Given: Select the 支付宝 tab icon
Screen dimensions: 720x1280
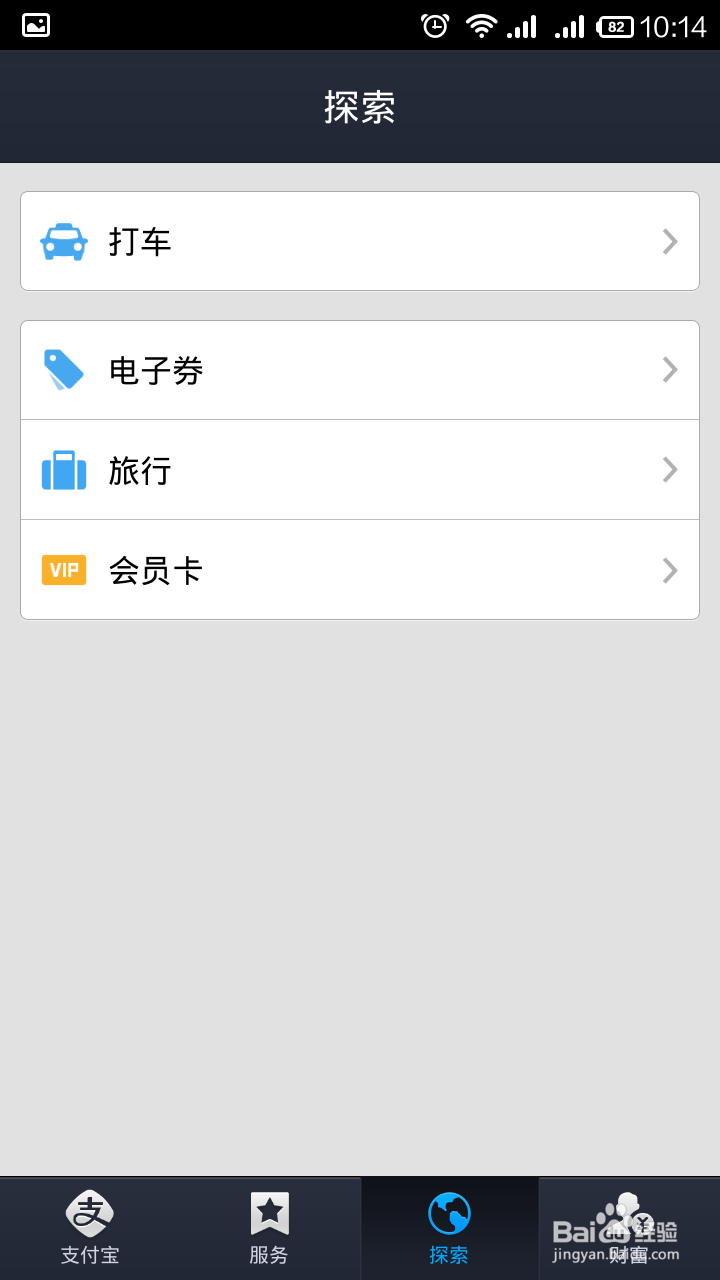Looking at the screenshot, I should 89,1213.
